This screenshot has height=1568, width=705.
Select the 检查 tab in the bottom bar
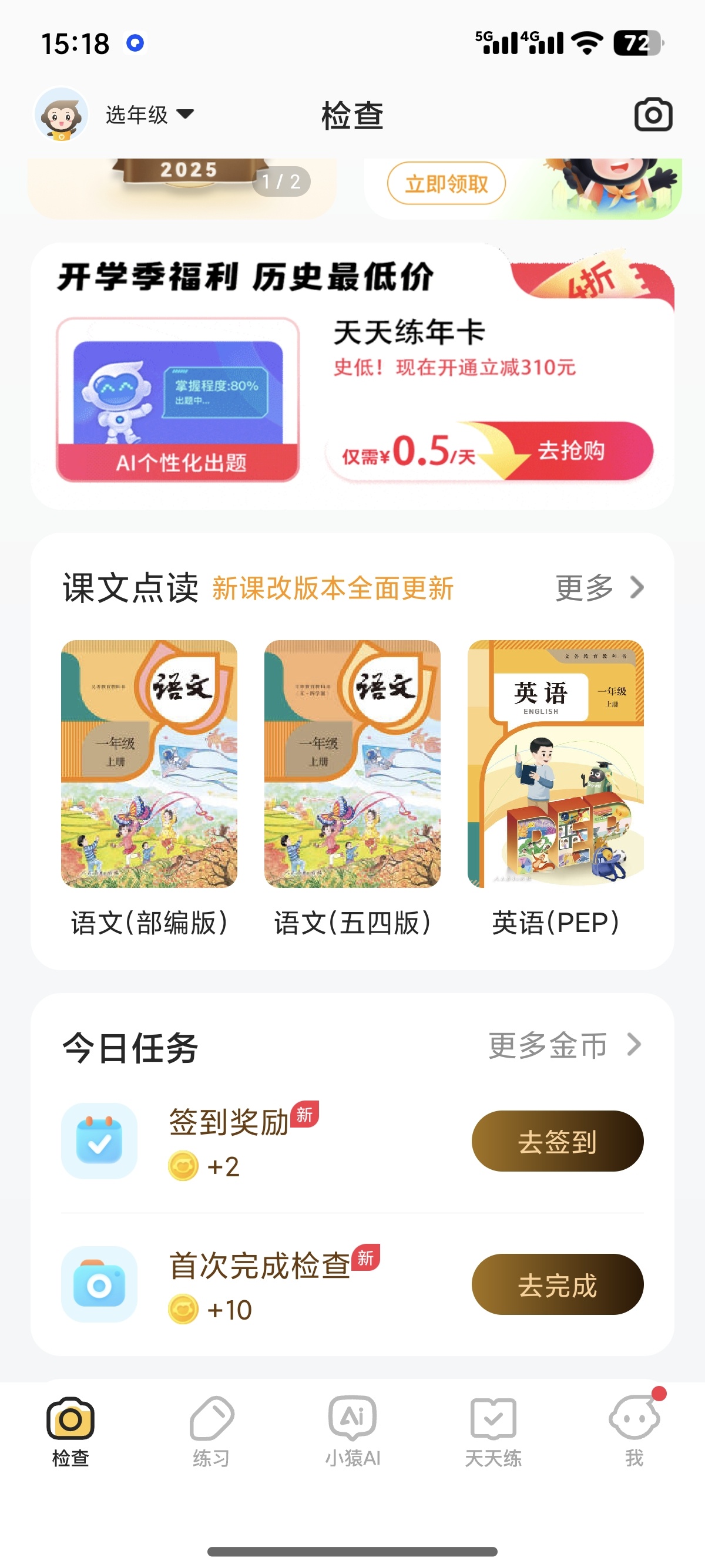point(70,1432)
